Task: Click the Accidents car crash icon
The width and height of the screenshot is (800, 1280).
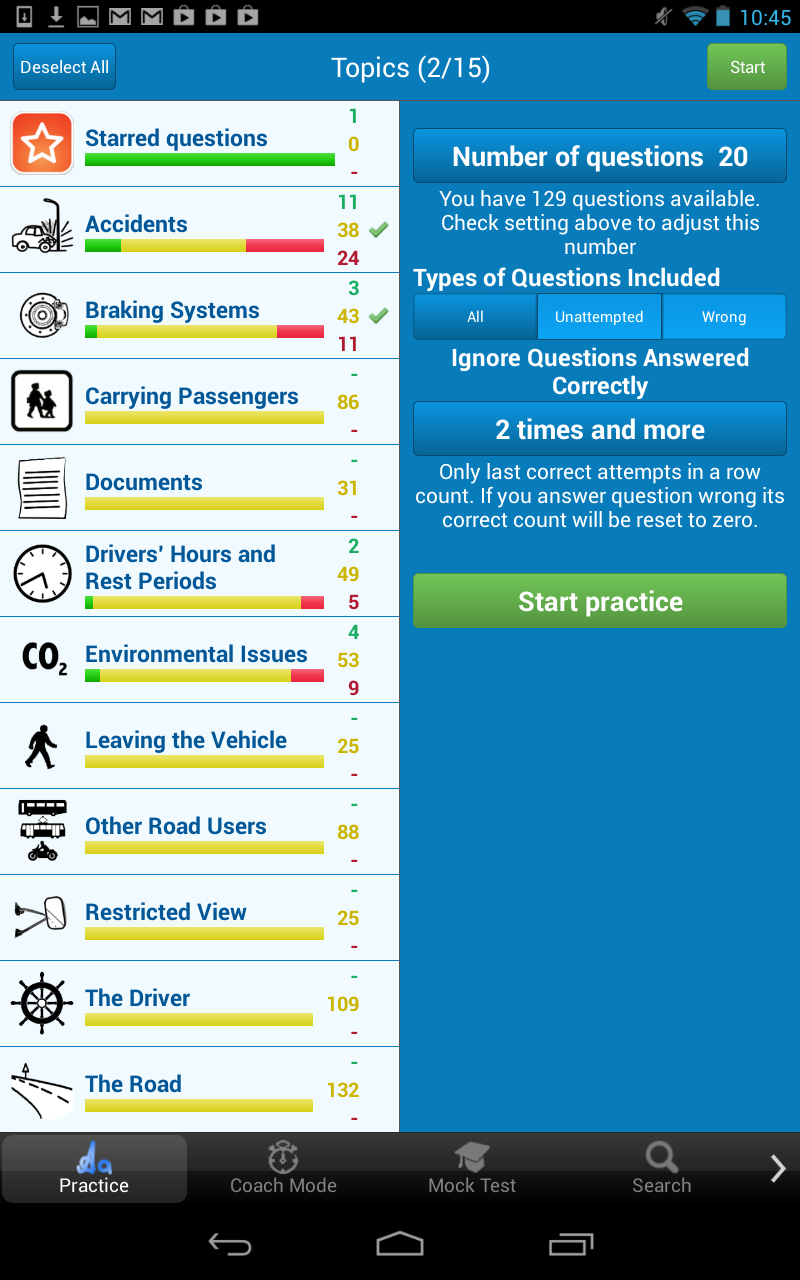Action: tap(41, 229)
